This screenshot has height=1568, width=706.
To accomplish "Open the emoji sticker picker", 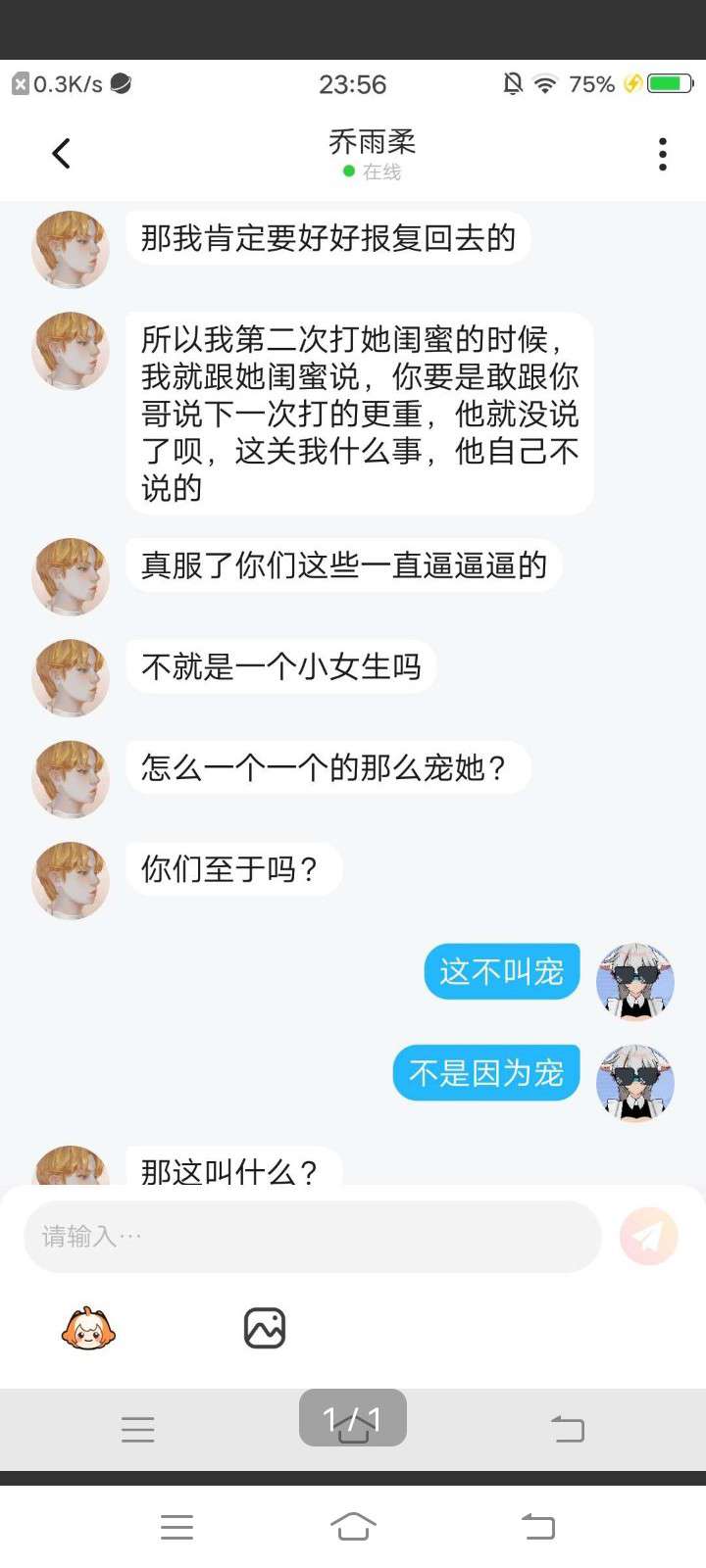I will click(88, 1329).
